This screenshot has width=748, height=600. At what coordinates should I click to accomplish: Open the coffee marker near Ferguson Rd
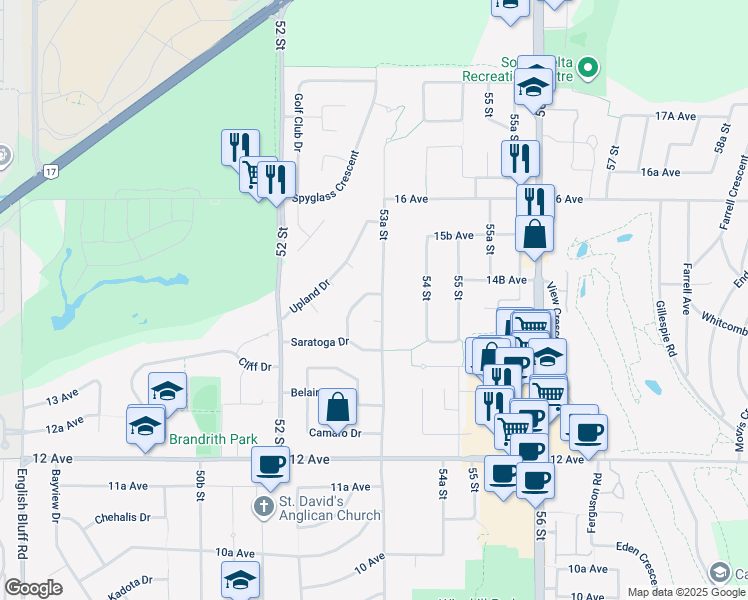588,431
